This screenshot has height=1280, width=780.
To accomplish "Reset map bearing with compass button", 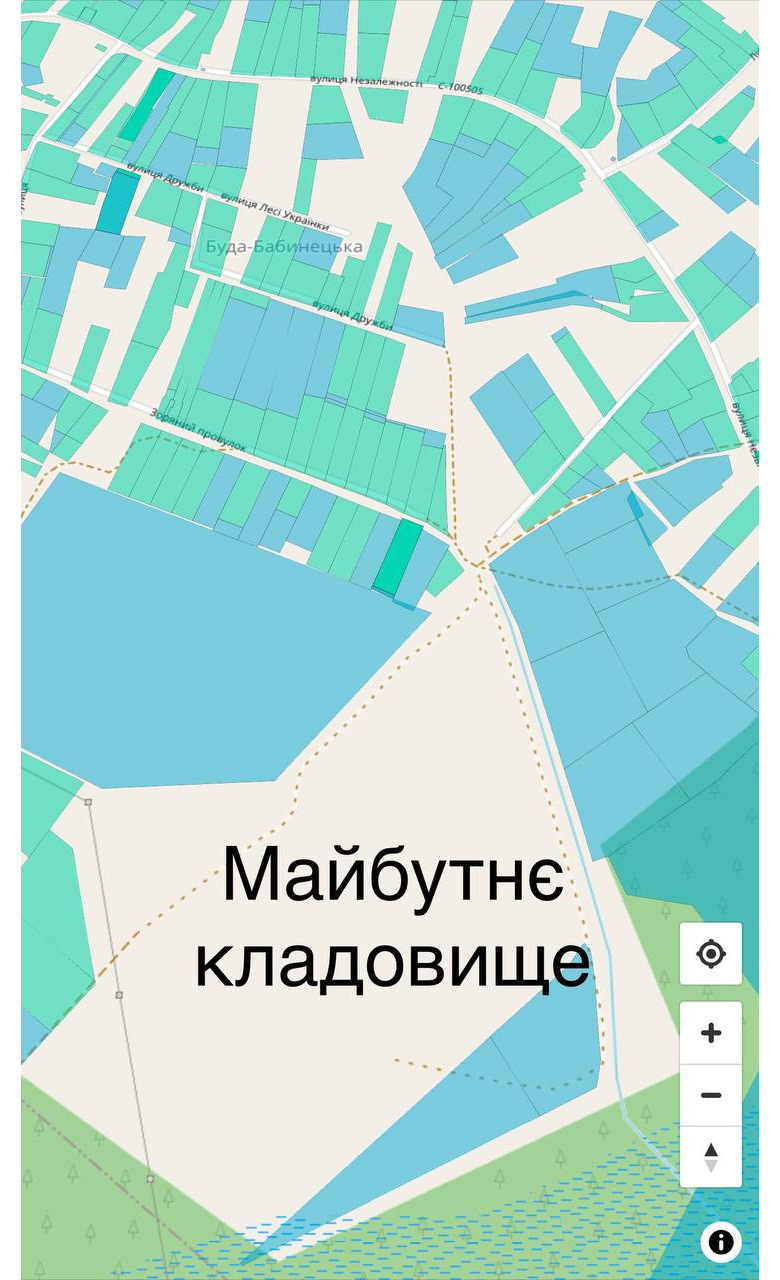I will (x=711, y=1157).
